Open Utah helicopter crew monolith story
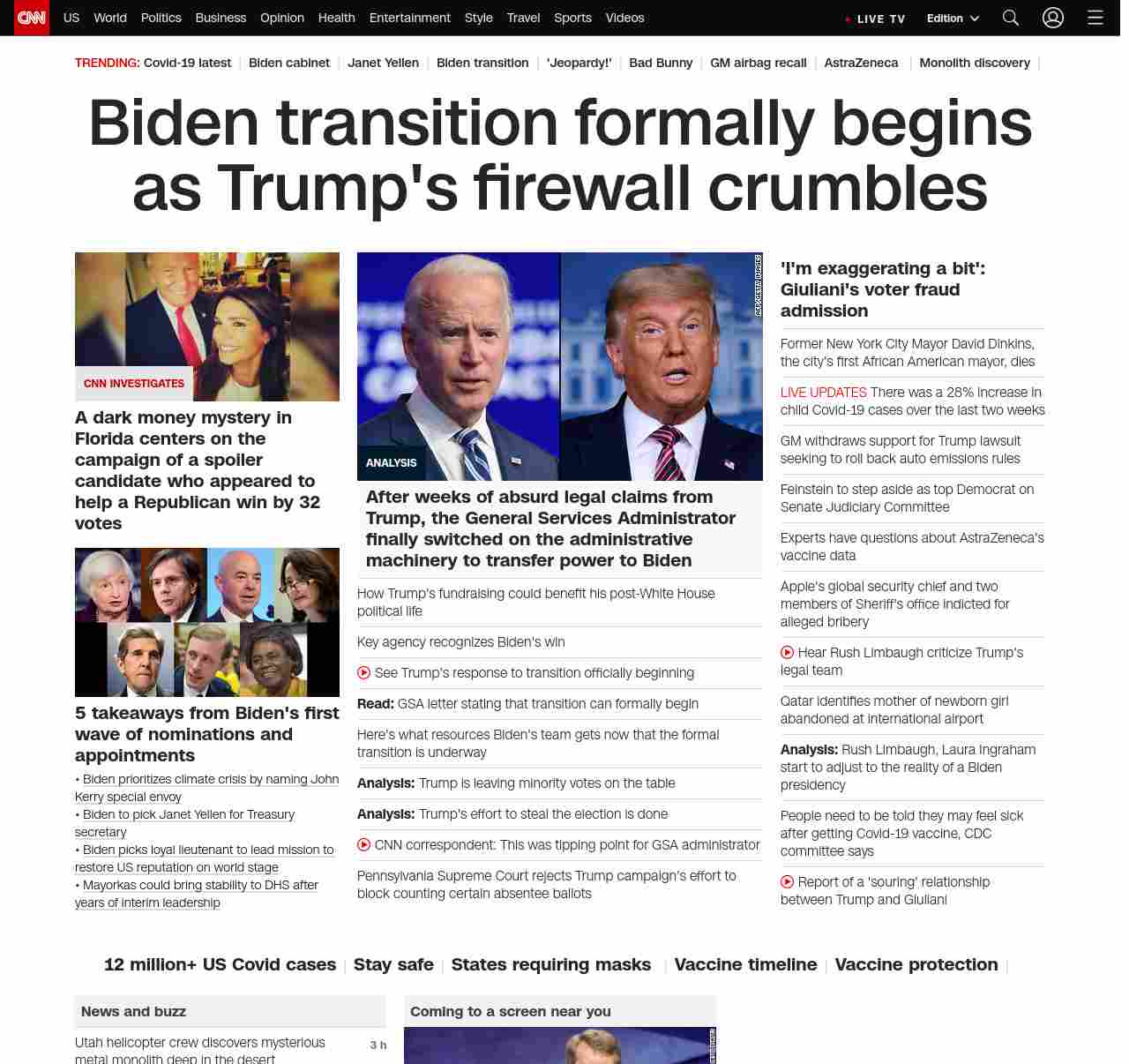Image resolution: width=1129 pixels, height=1064 pixels. (199, 1050)
